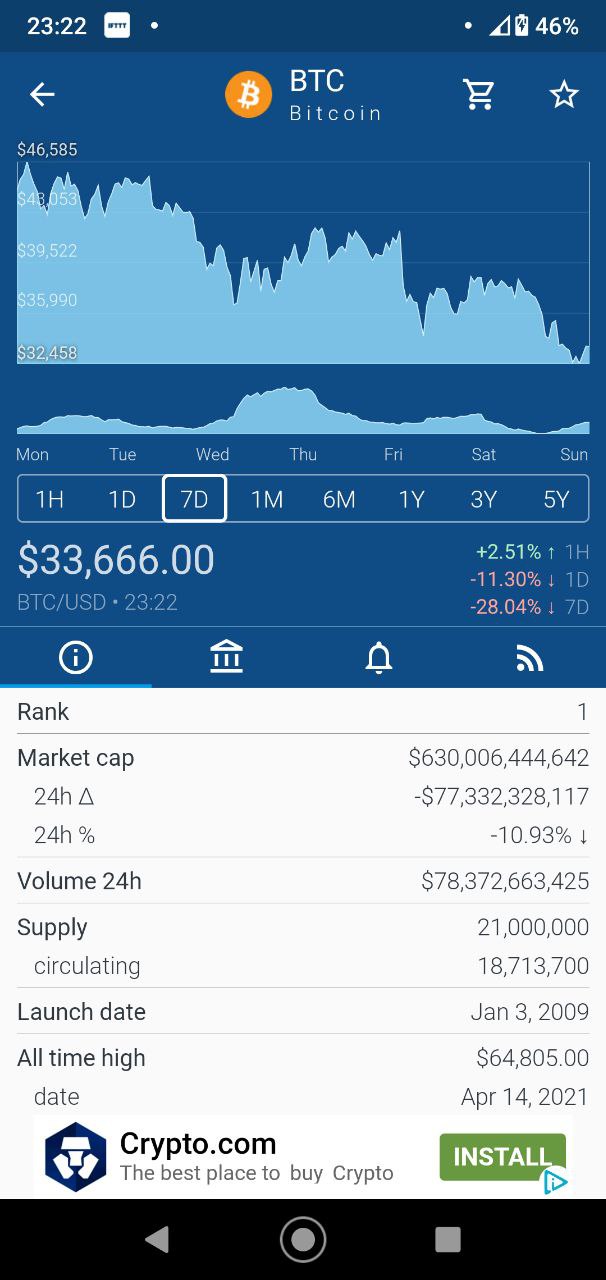Install the Crypto.com app from the ad
The height and width of the screenshot is (1280, 606).
[502, 1157]
